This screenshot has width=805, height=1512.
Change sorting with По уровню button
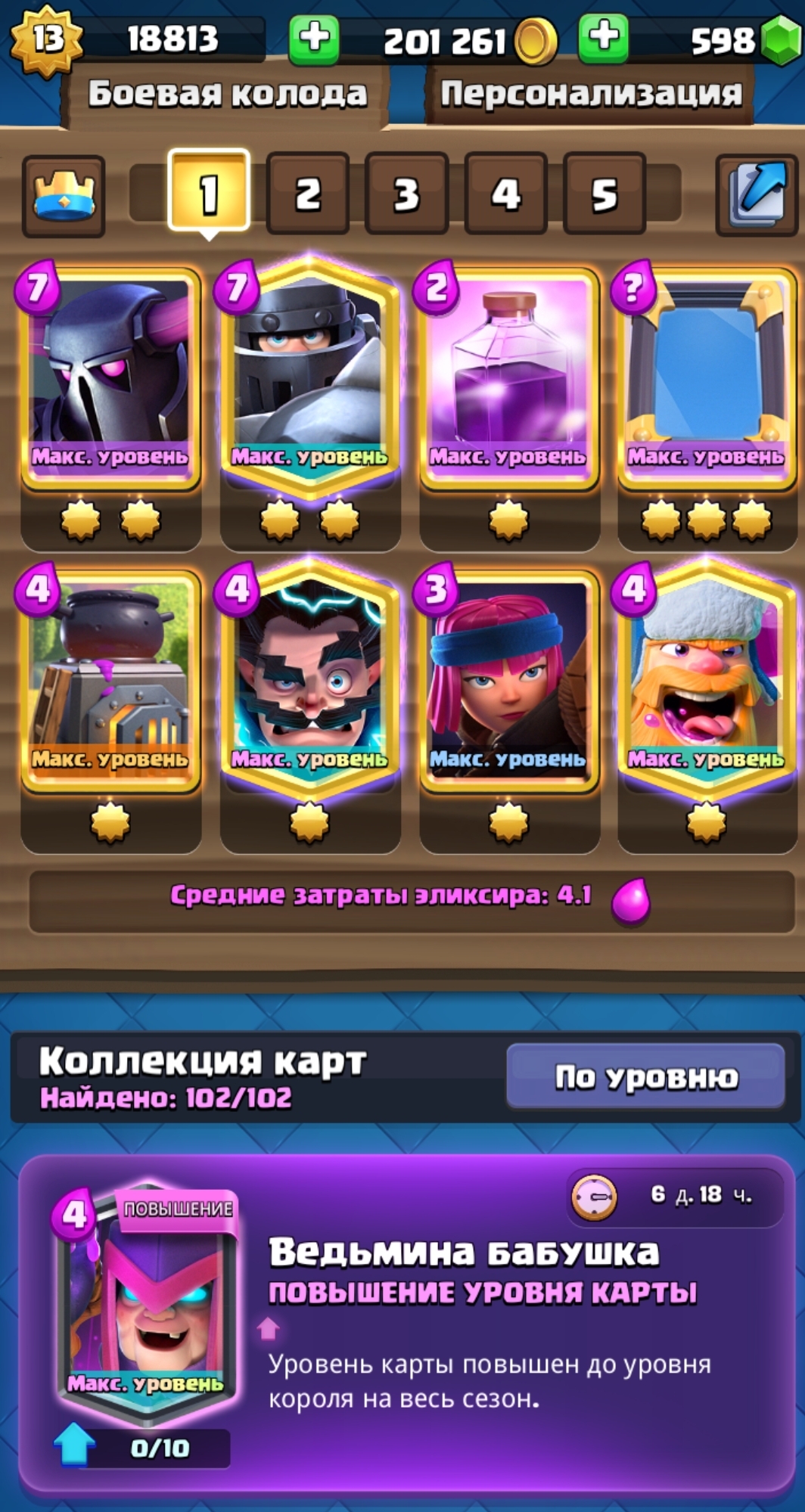[646, 1076]
